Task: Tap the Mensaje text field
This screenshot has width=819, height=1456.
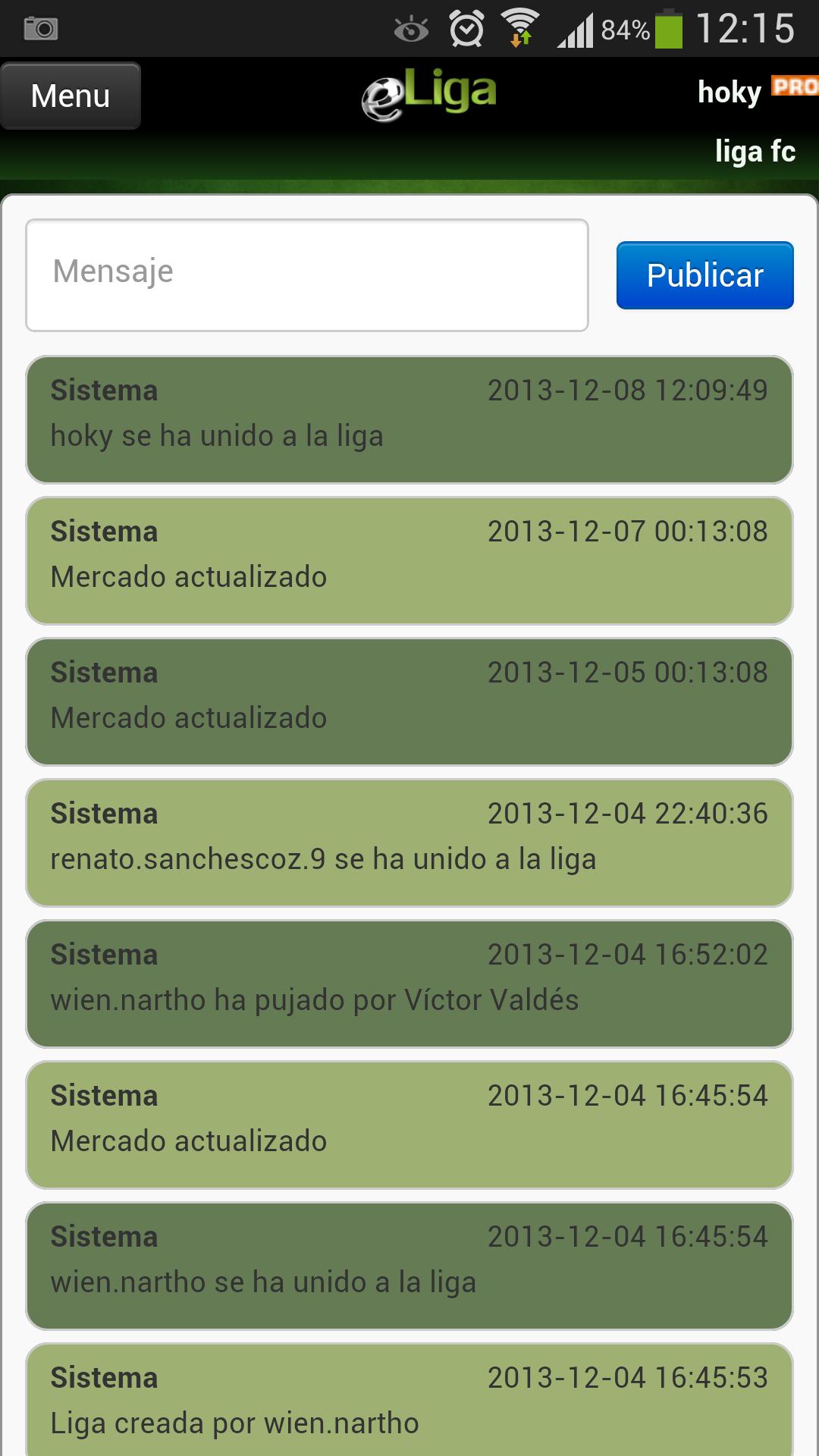Action: pos(307,275)
